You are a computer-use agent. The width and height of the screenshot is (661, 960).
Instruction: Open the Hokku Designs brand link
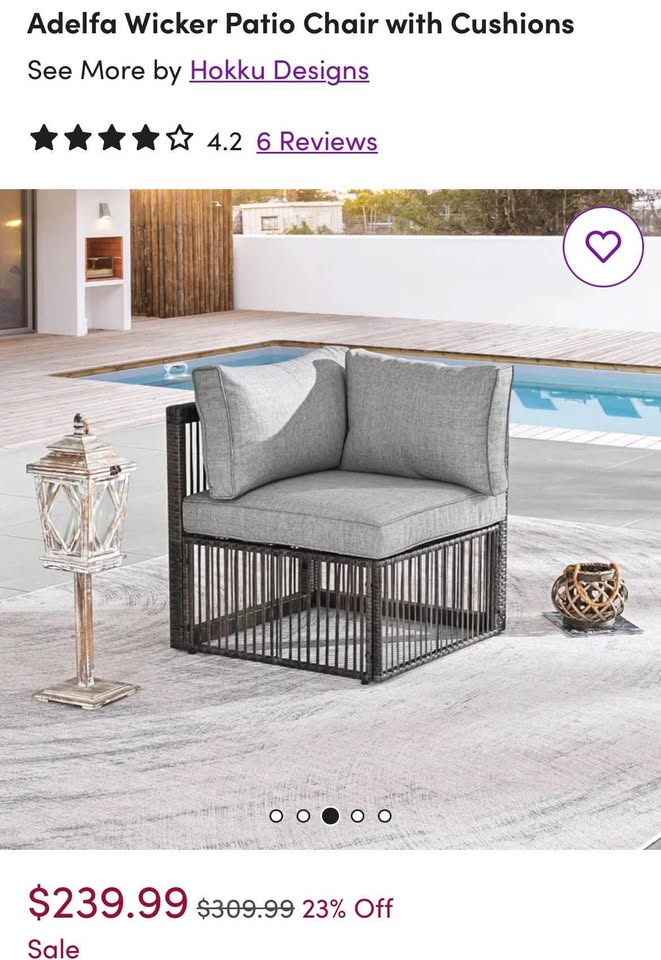click(279, 70)
